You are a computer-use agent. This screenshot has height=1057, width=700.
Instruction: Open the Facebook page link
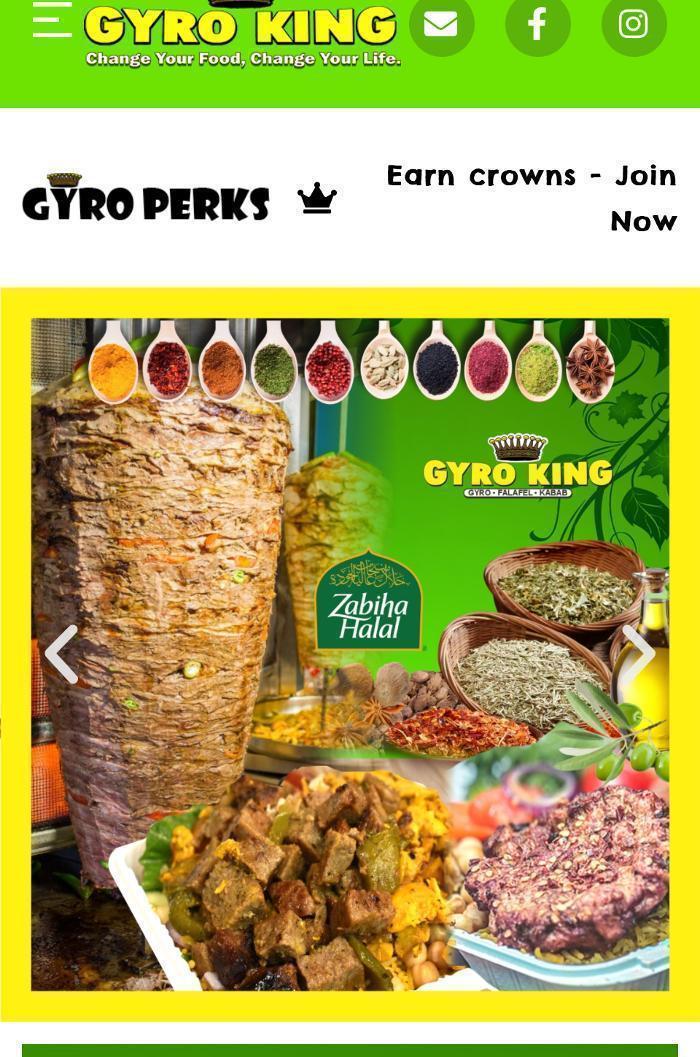click(x=537, y=24)
